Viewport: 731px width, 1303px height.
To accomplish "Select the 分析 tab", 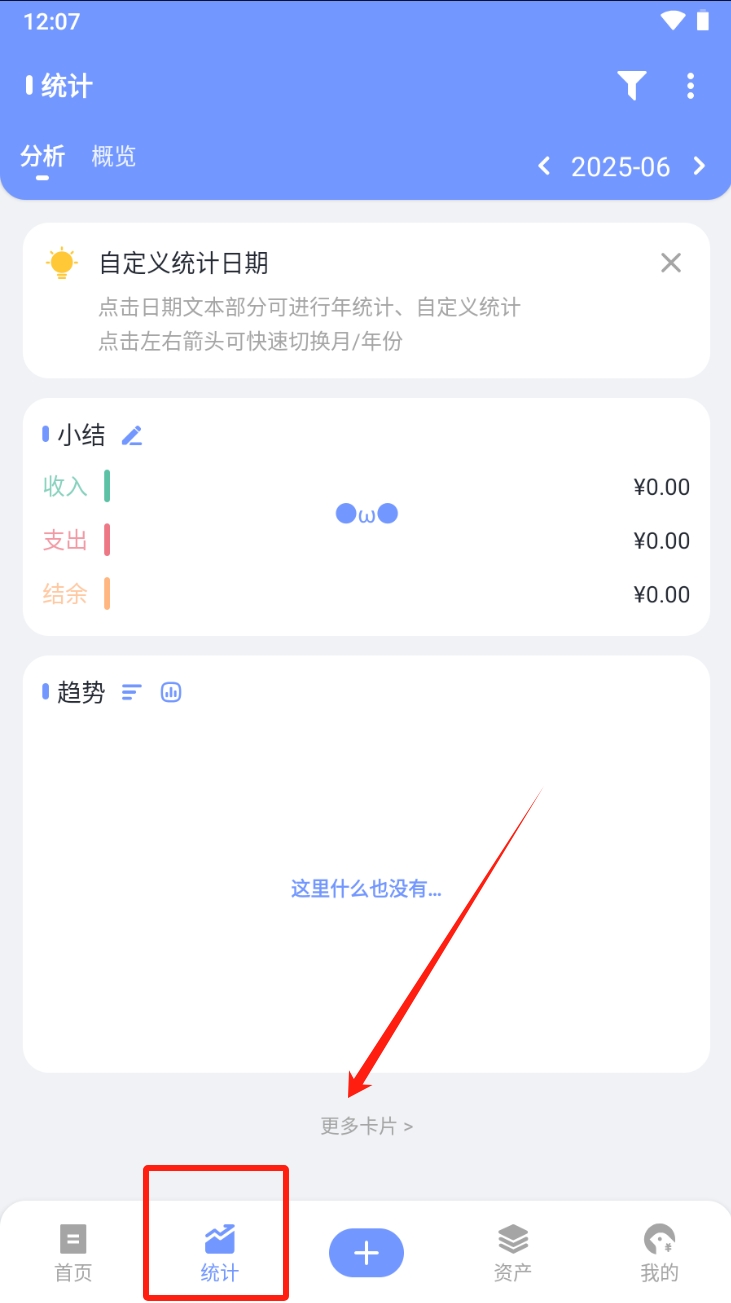I will pyautogui.click(x=42, y=156).
